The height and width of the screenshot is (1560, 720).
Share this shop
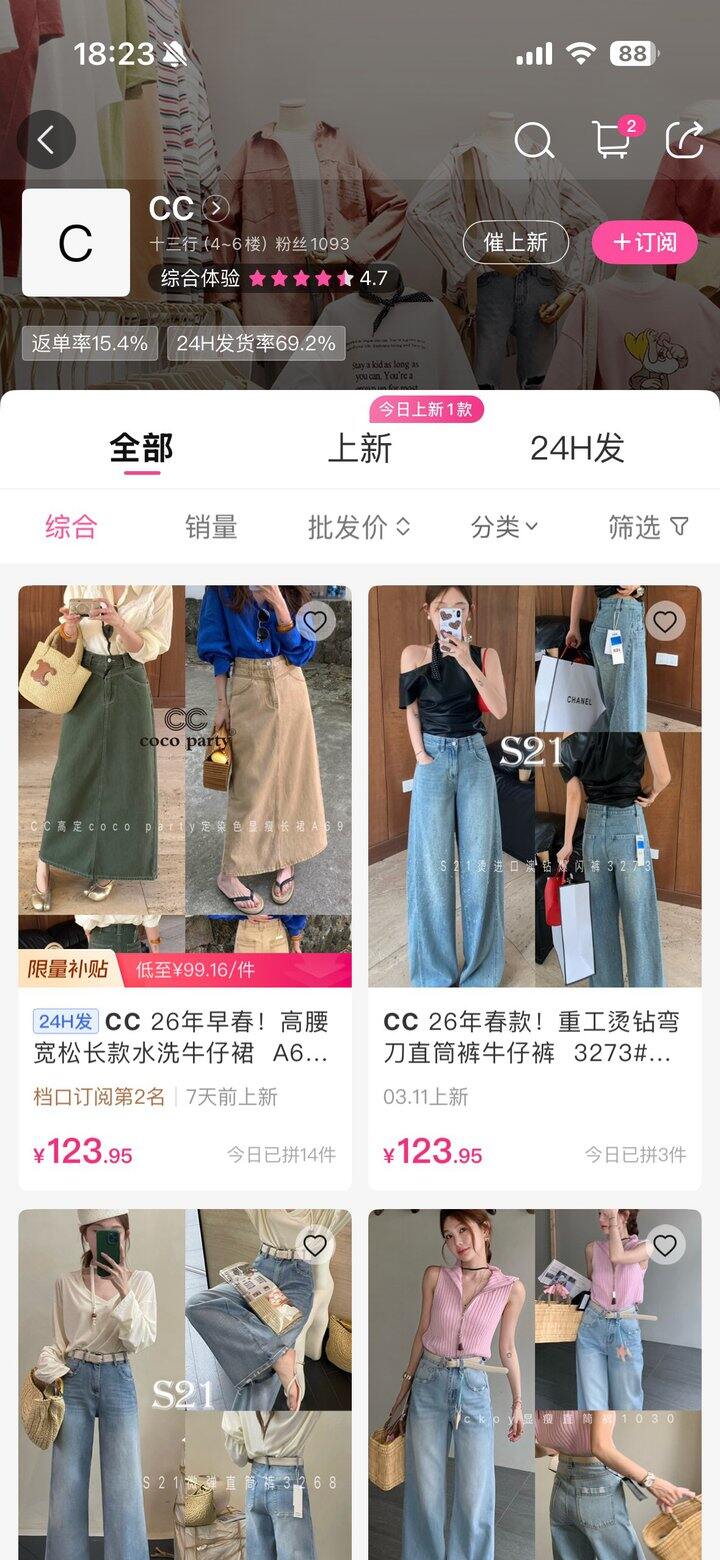click(x=685, y=141)
